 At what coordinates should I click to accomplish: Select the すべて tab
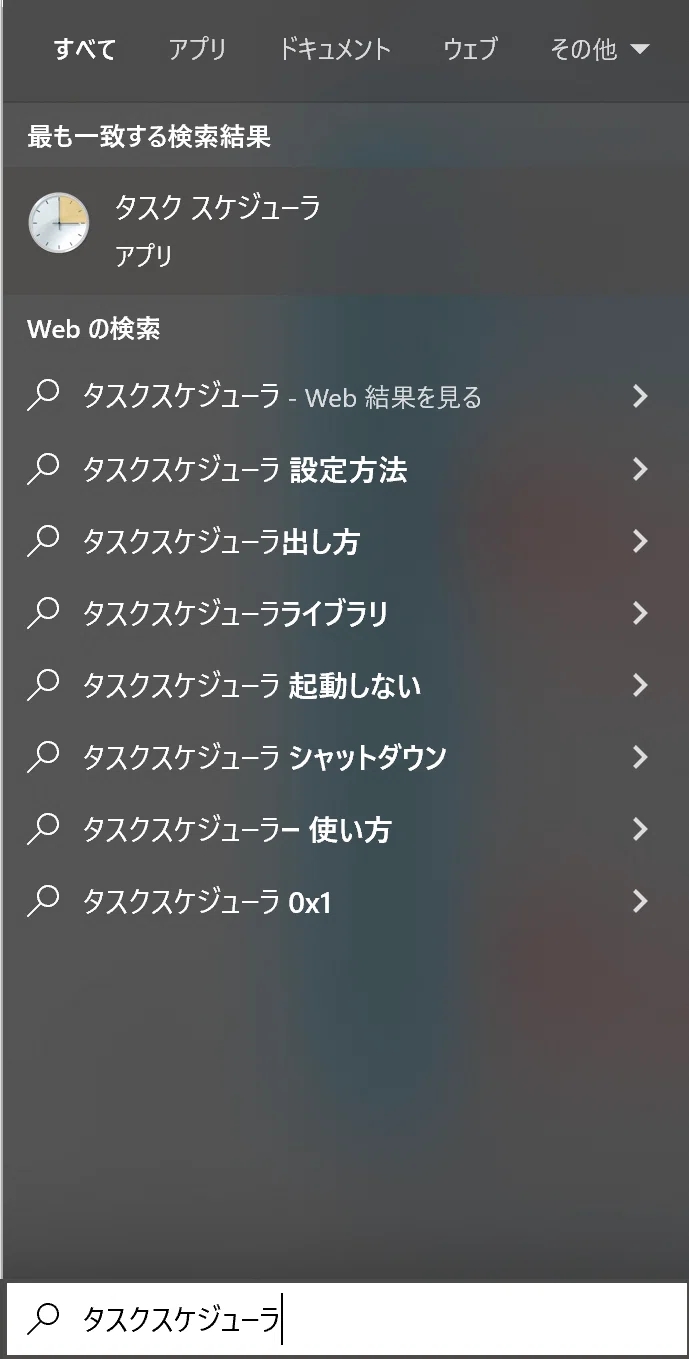click(x=85, y=49)
